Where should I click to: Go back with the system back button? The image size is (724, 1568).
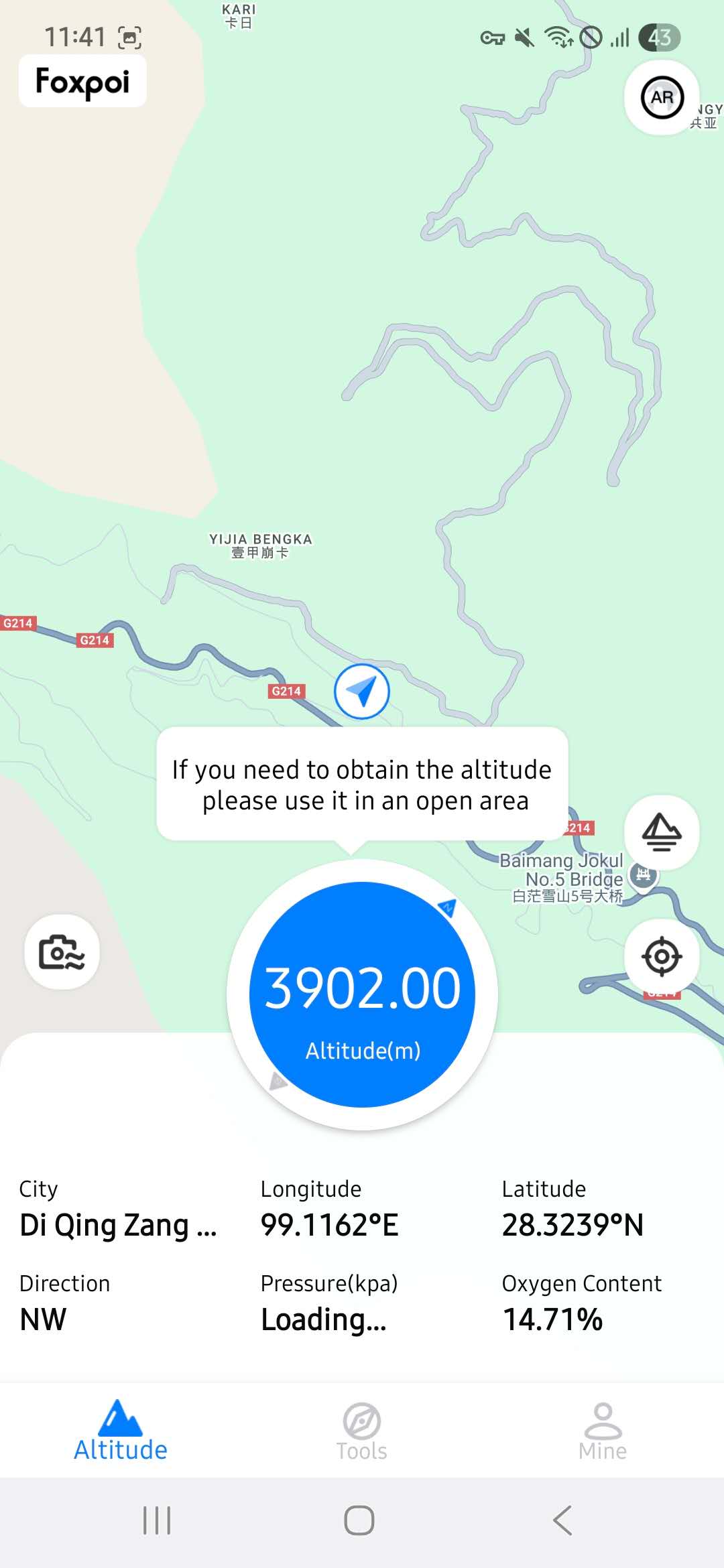pyautogui.click(x=562, y=1520)
